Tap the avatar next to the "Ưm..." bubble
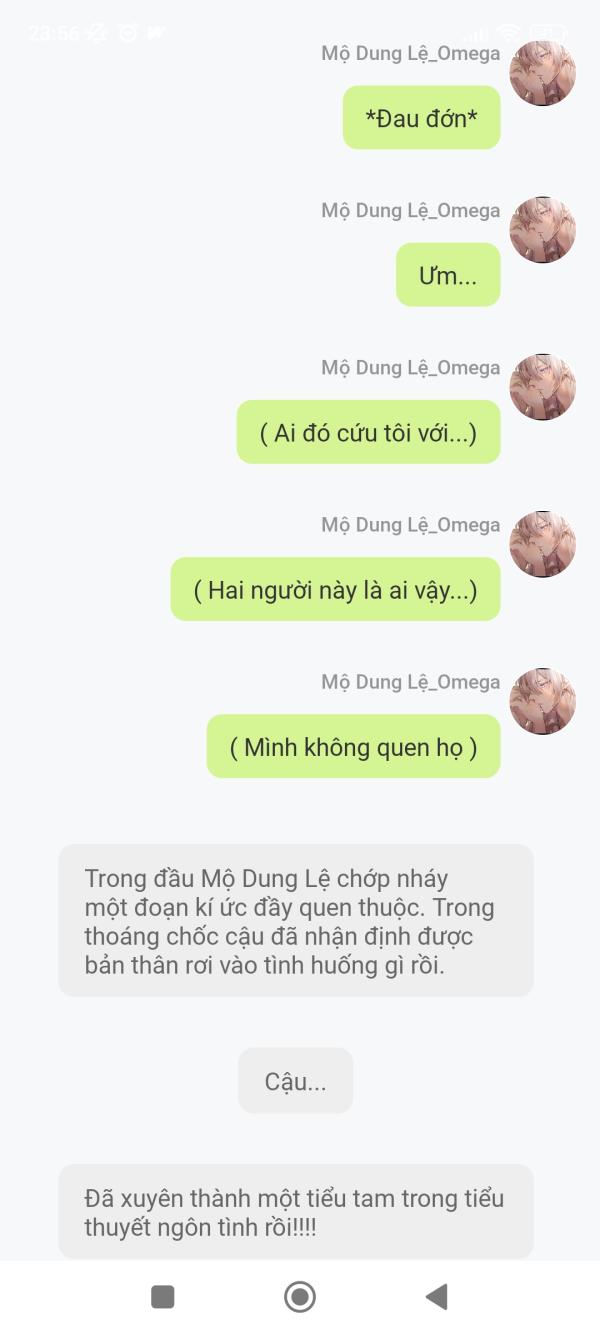This screenshot has width=600, height=1333. tap(542, 230)
